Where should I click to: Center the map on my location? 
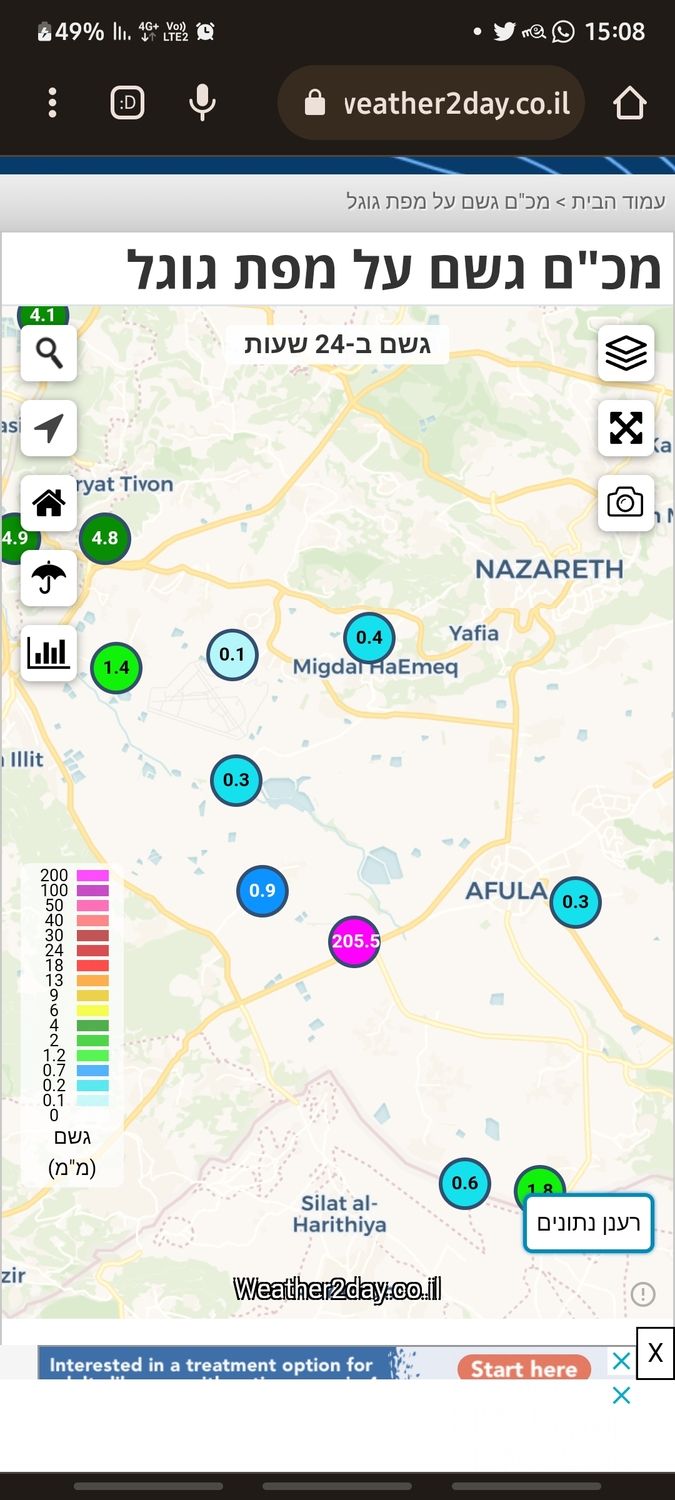click(x=49, y=428)
